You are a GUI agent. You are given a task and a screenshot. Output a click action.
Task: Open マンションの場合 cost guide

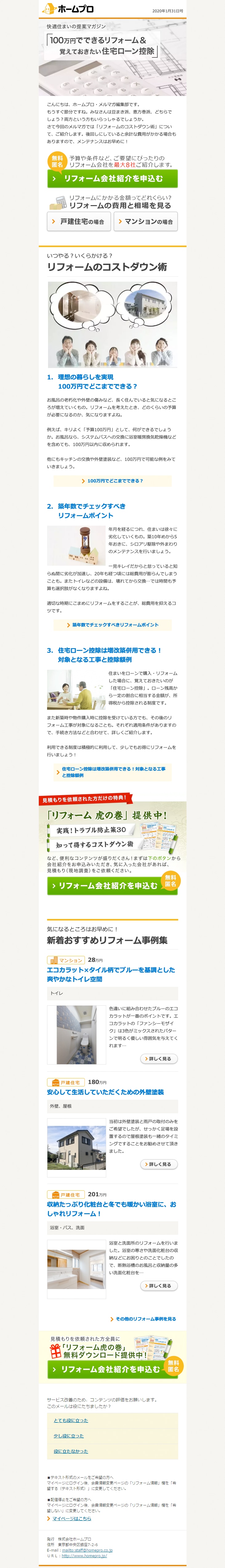pos(145,221)
